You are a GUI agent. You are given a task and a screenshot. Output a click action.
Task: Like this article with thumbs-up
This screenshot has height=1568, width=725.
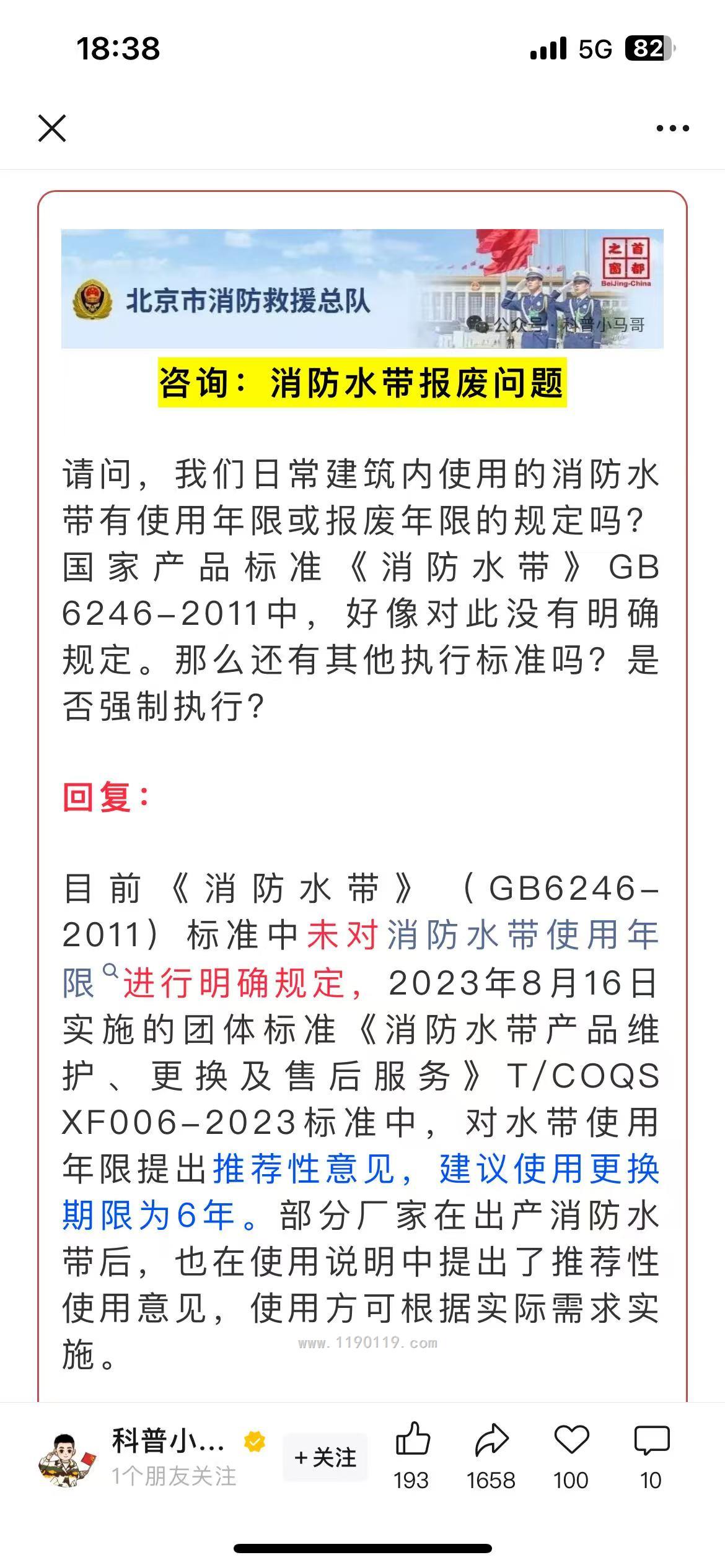[x=412, y=1441]
